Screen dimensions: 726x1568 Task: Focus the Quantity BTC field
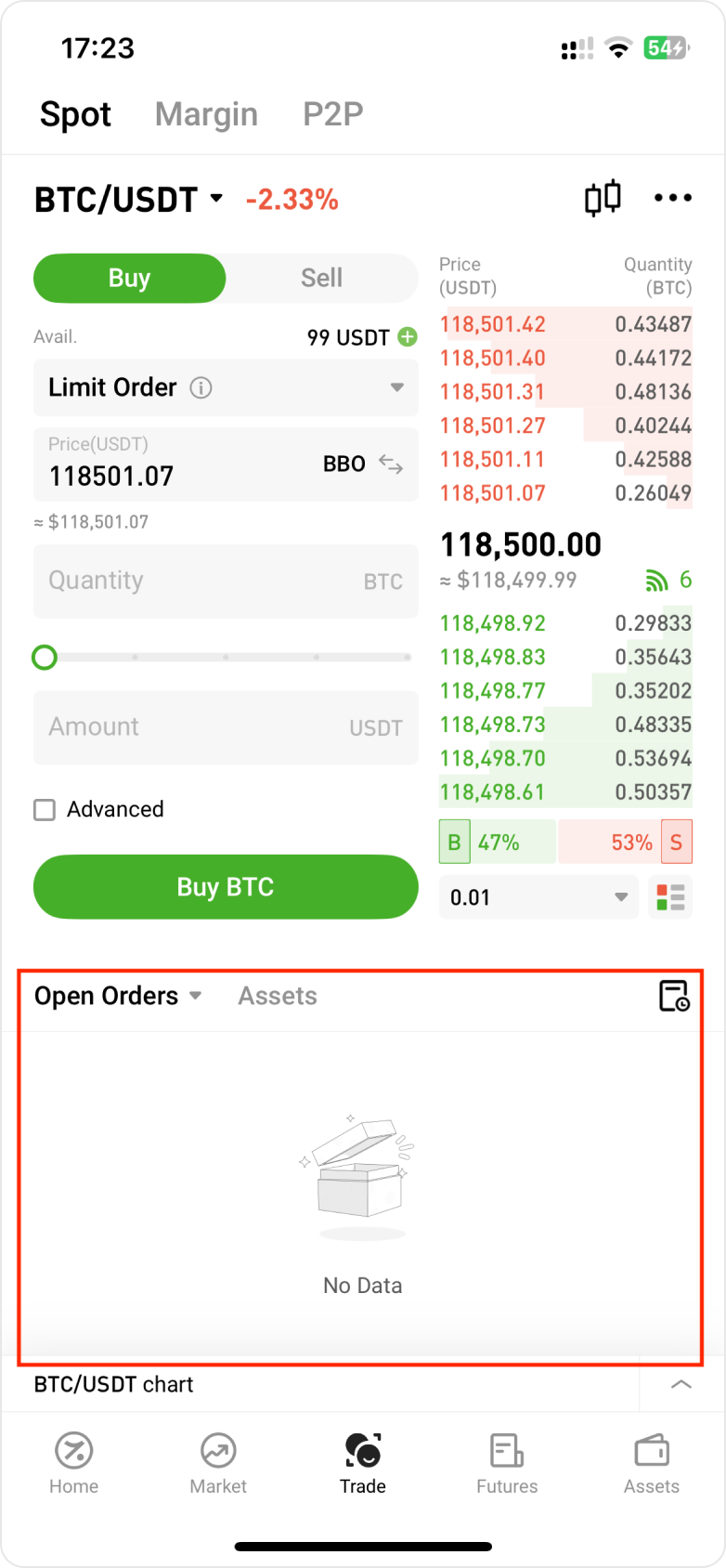(x=226, y=581)
